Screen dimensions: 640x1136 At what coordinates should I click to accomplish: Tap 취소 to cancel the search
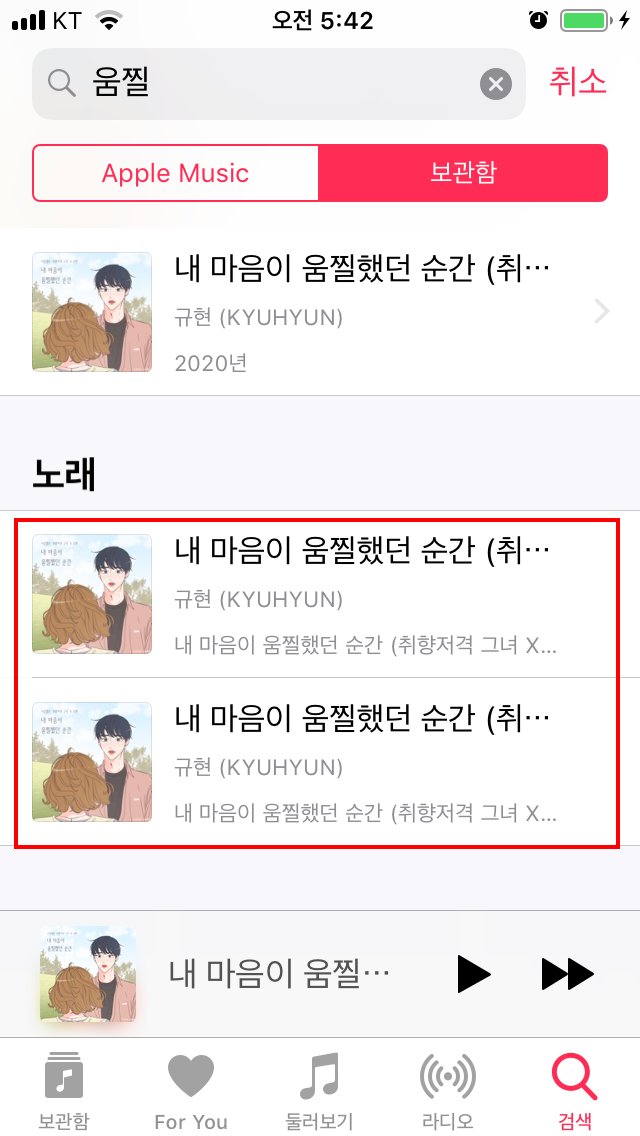point(577,81)
